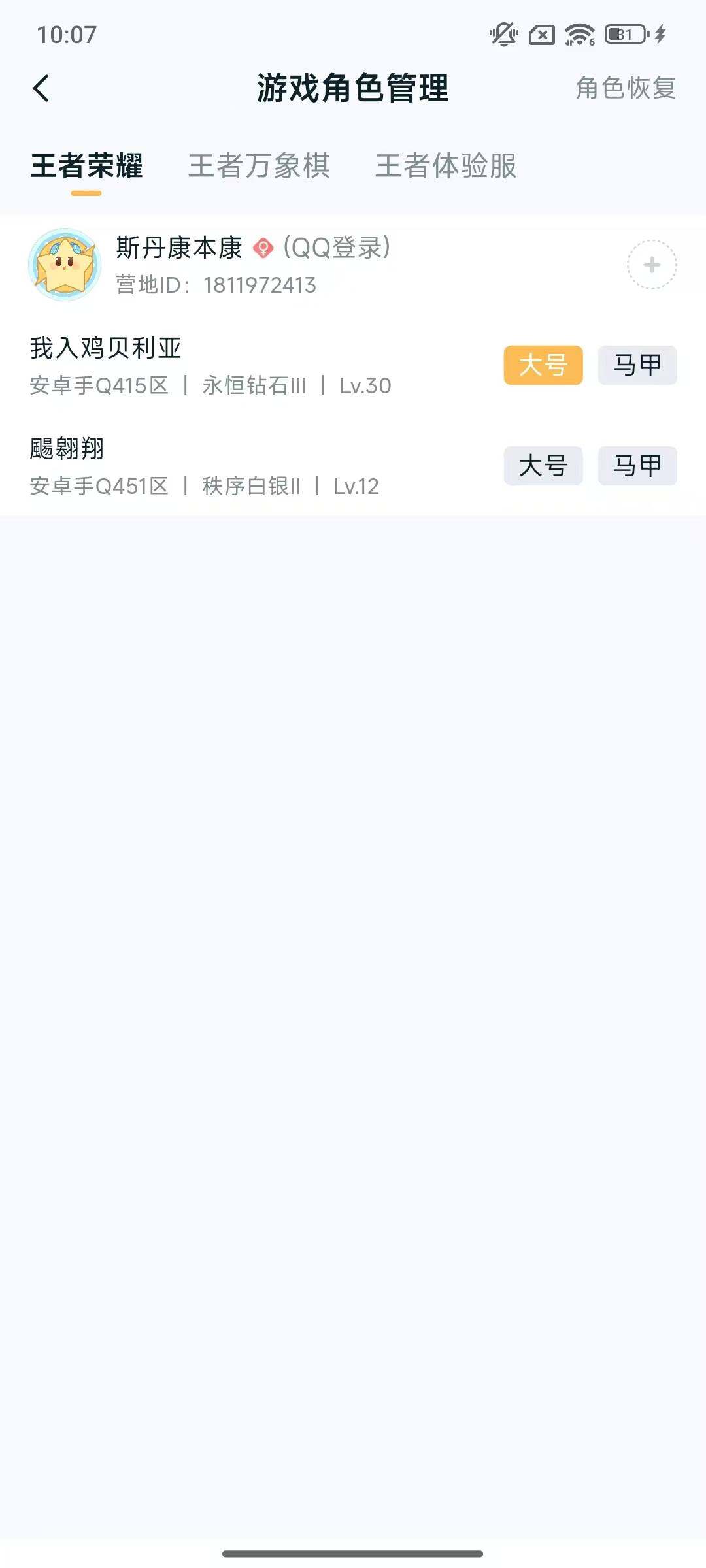Switch to the 王者万象棋 tab
This screenshot has height=1568, width=706.
click(x=260, y=167)
